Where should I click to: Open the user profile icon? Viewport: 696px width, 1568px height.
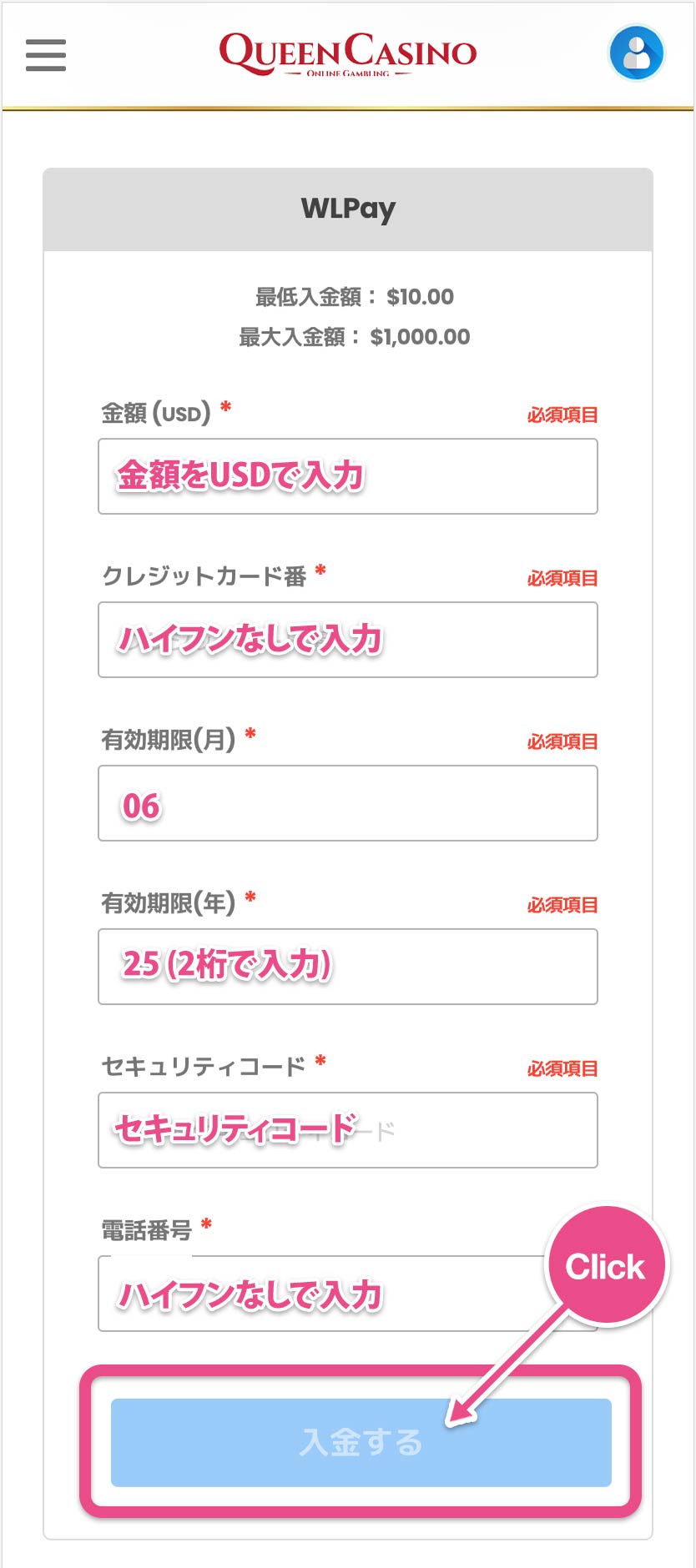tap(636, 53)
